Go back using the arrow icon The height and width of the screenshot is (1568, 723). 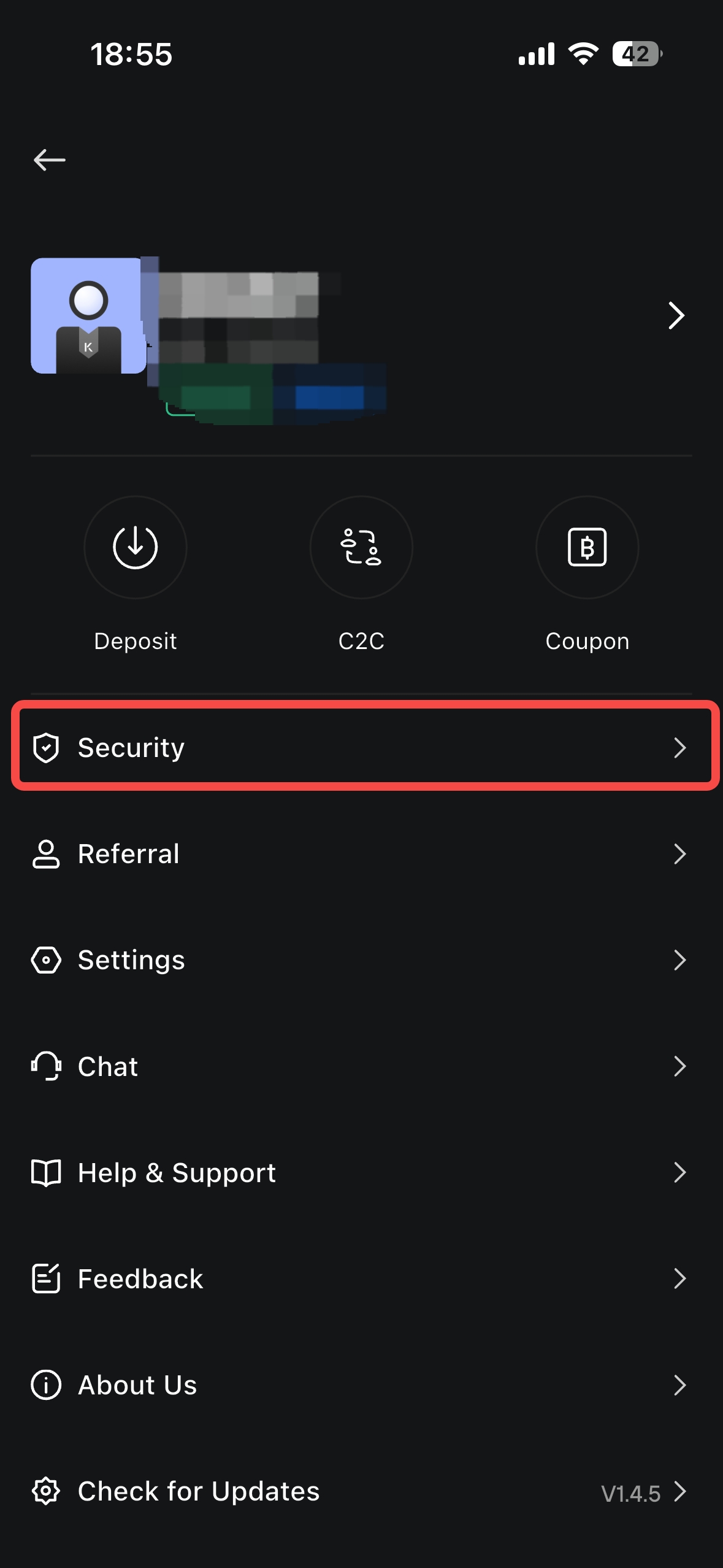[x=49, y=160]
